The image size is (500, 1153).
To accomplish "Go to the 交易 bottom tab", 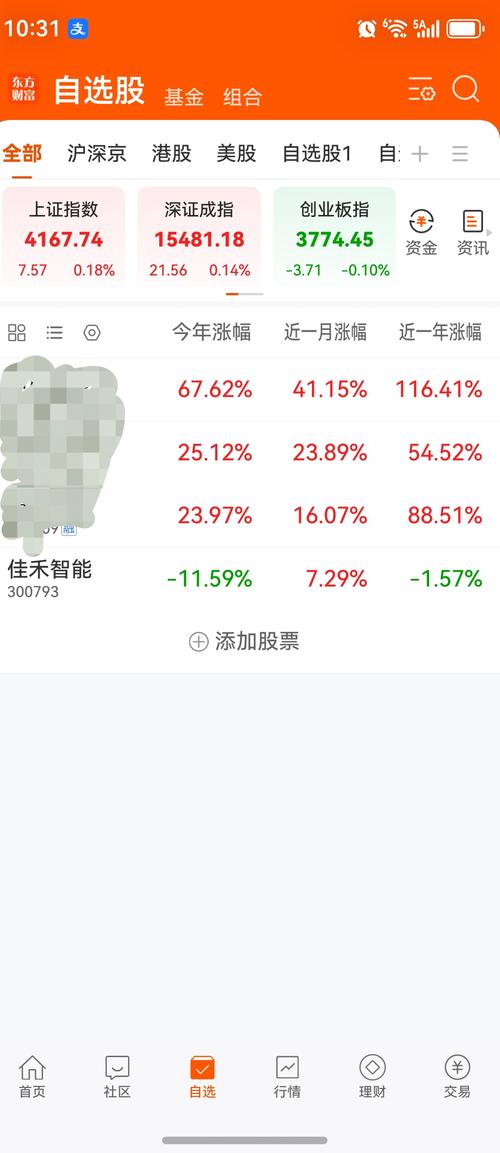I will pos(457,1077).
